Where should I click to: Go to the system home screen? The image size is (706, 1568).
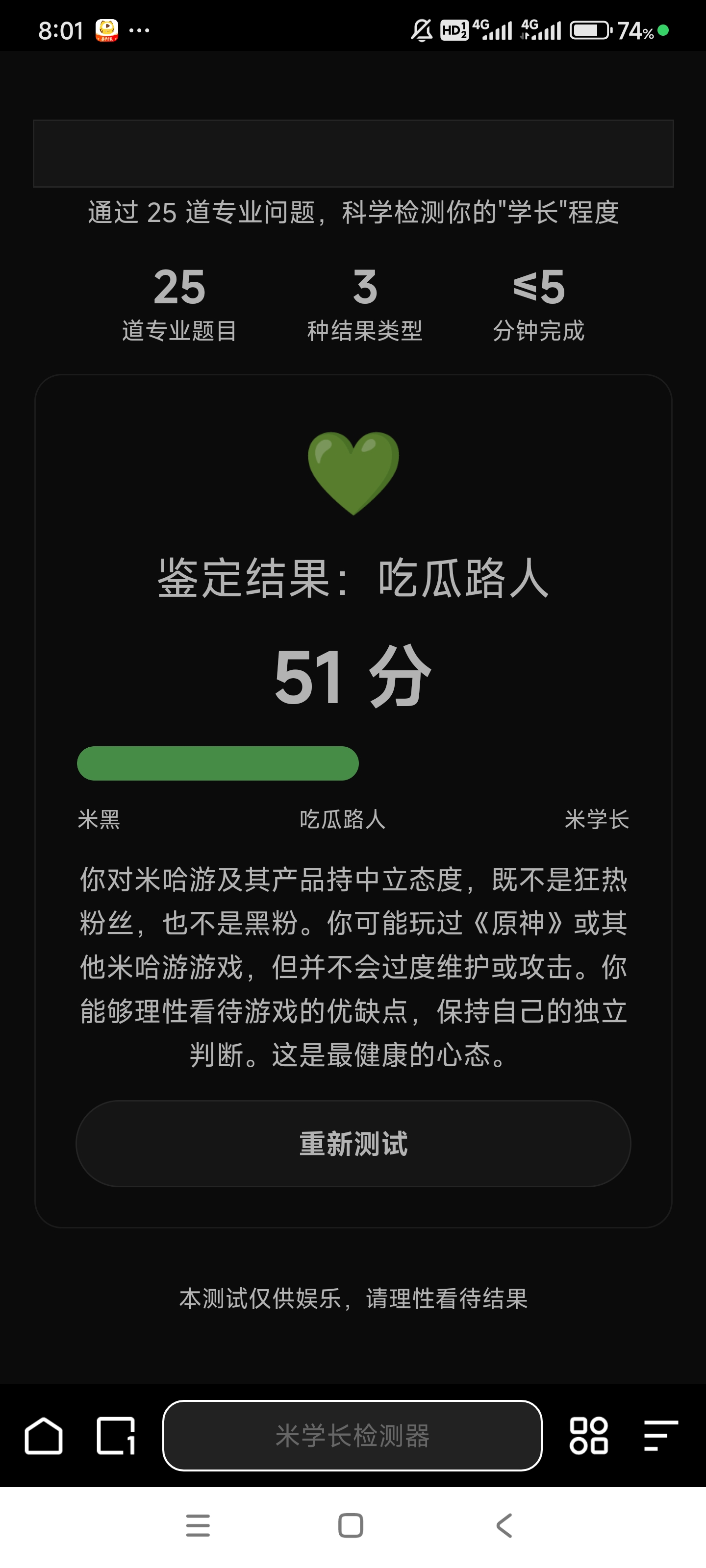coord(350,1525)
